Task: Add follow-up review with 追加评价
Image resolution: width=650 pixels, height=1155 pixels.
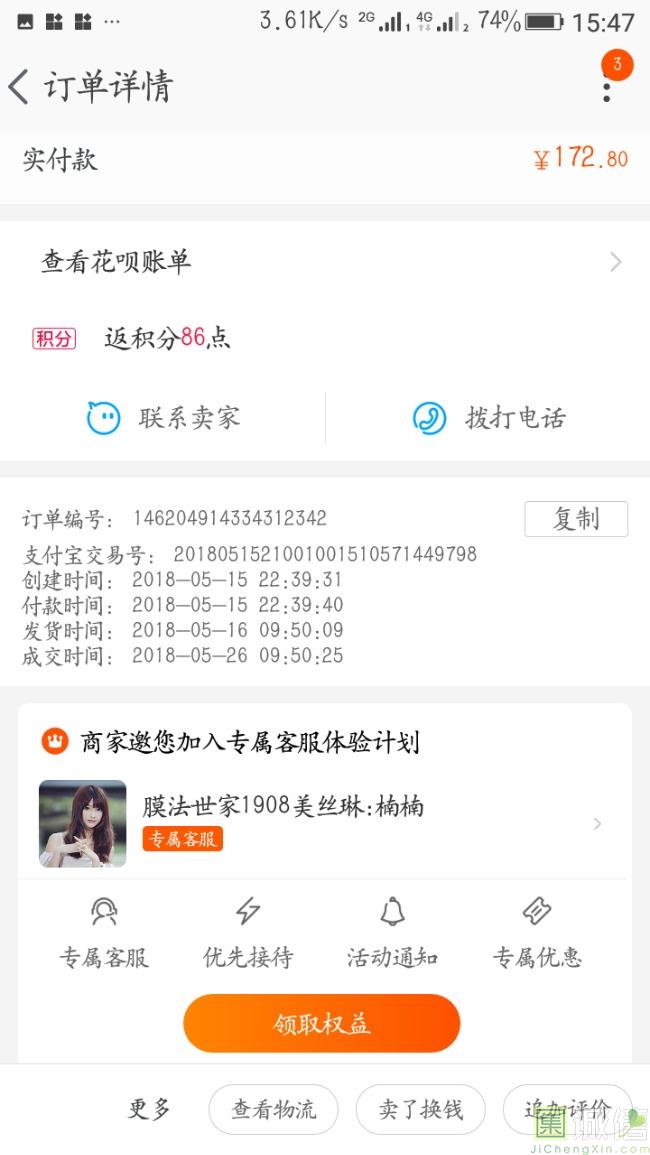Action: [x=567, y=1109]
